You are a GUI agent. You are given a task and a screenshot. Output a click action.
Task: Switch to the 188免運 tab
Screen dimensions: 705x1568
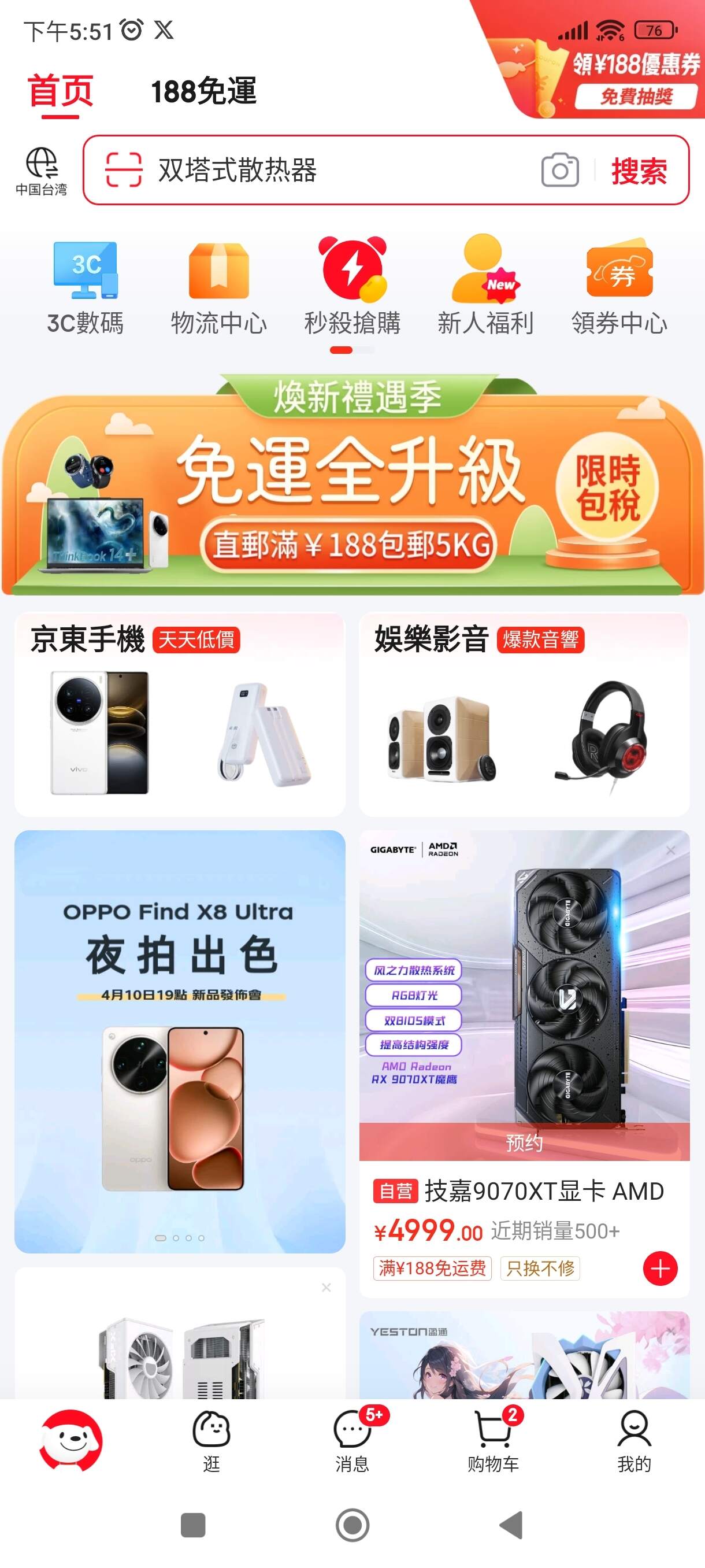pos(204,91)
